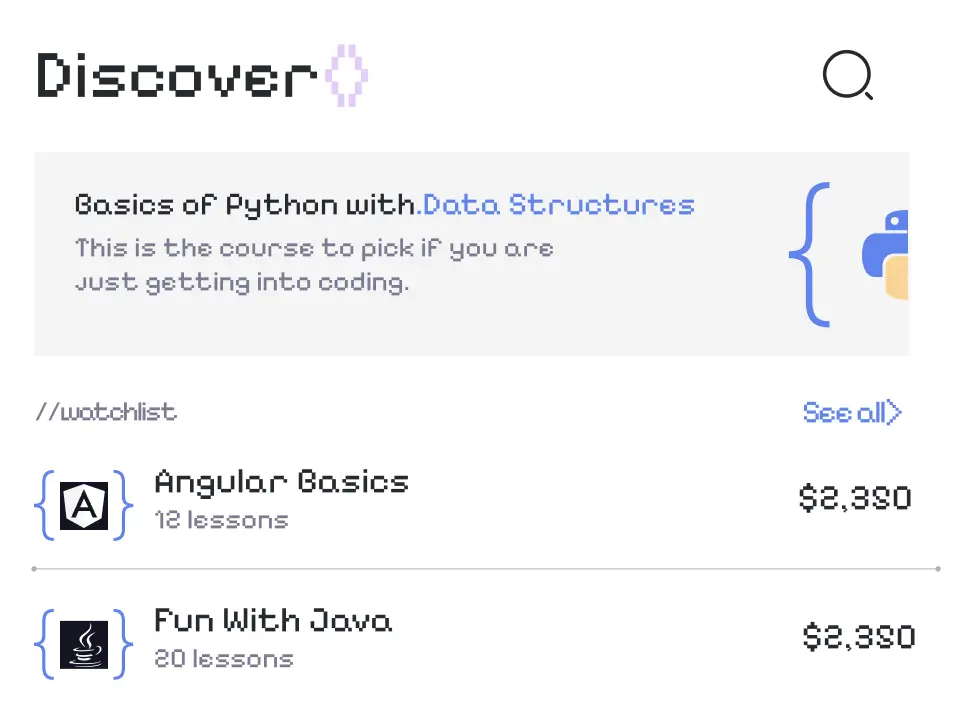Viewport: 972px width, 714px height.
Task: Open the Basics of Python course banner
Action: [471, 253]
